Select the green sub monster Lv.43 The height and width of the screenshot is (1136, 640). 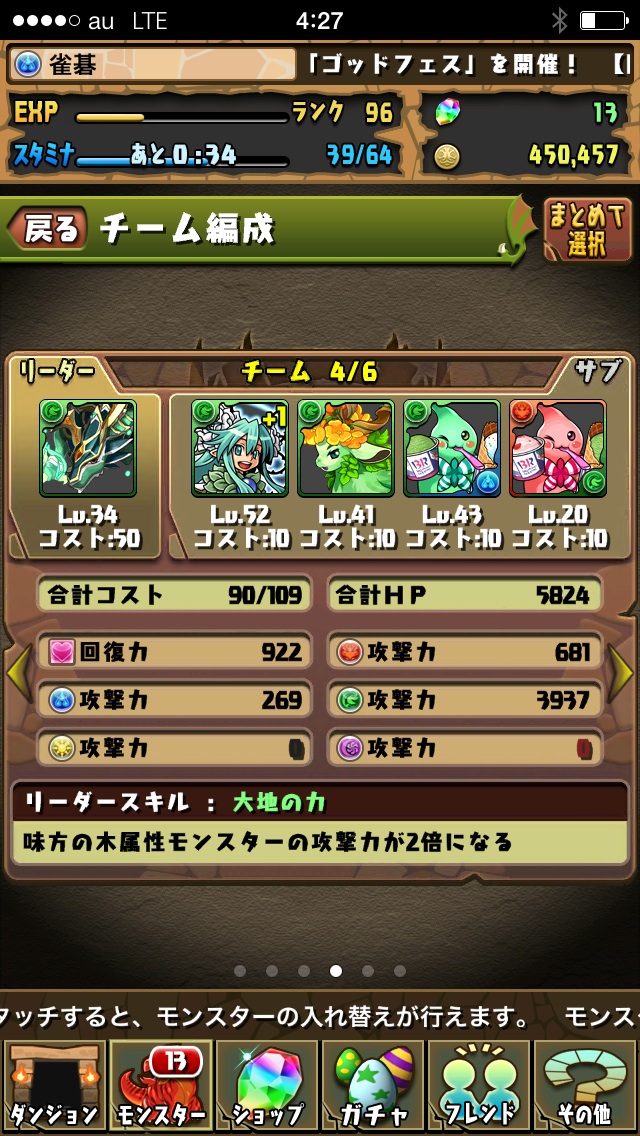pos(451,449)
